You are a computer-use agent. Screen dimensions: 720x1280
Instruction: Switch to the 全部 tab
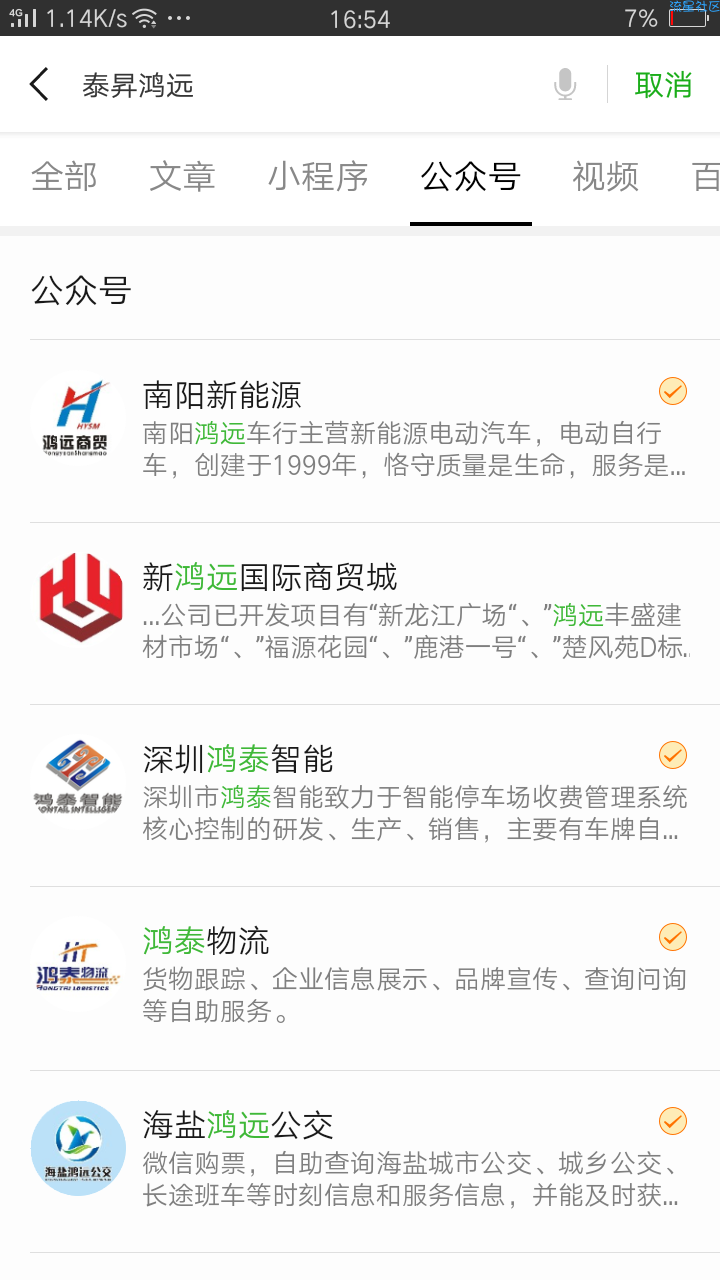coord(64,177)
